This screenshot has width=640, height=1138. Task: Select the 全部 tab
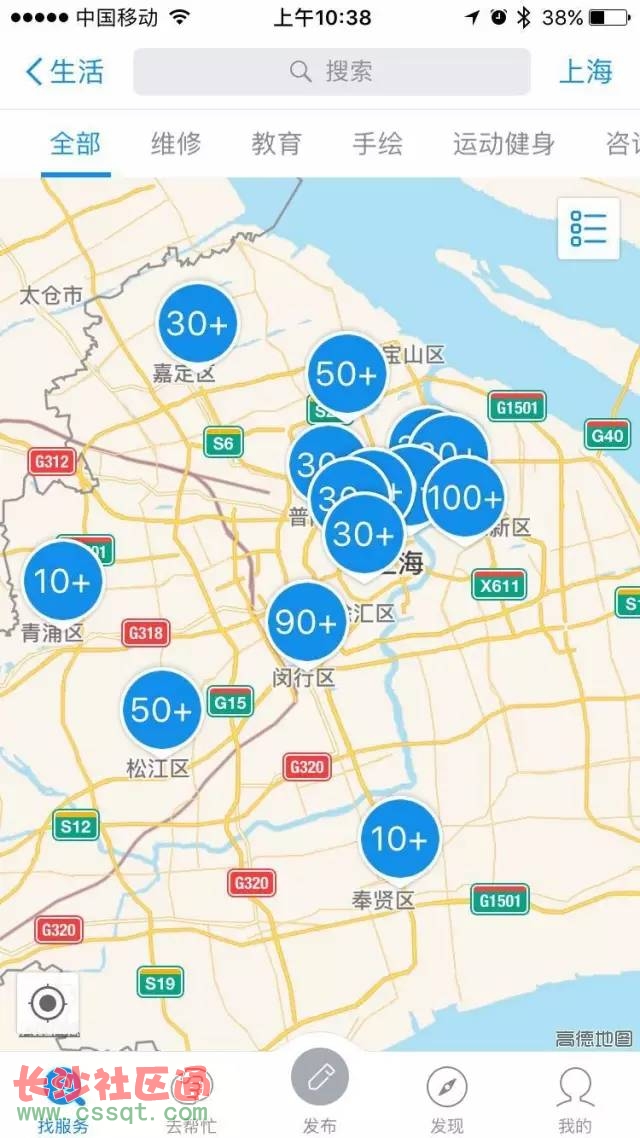pyautogui.click(x=76, y=143)
